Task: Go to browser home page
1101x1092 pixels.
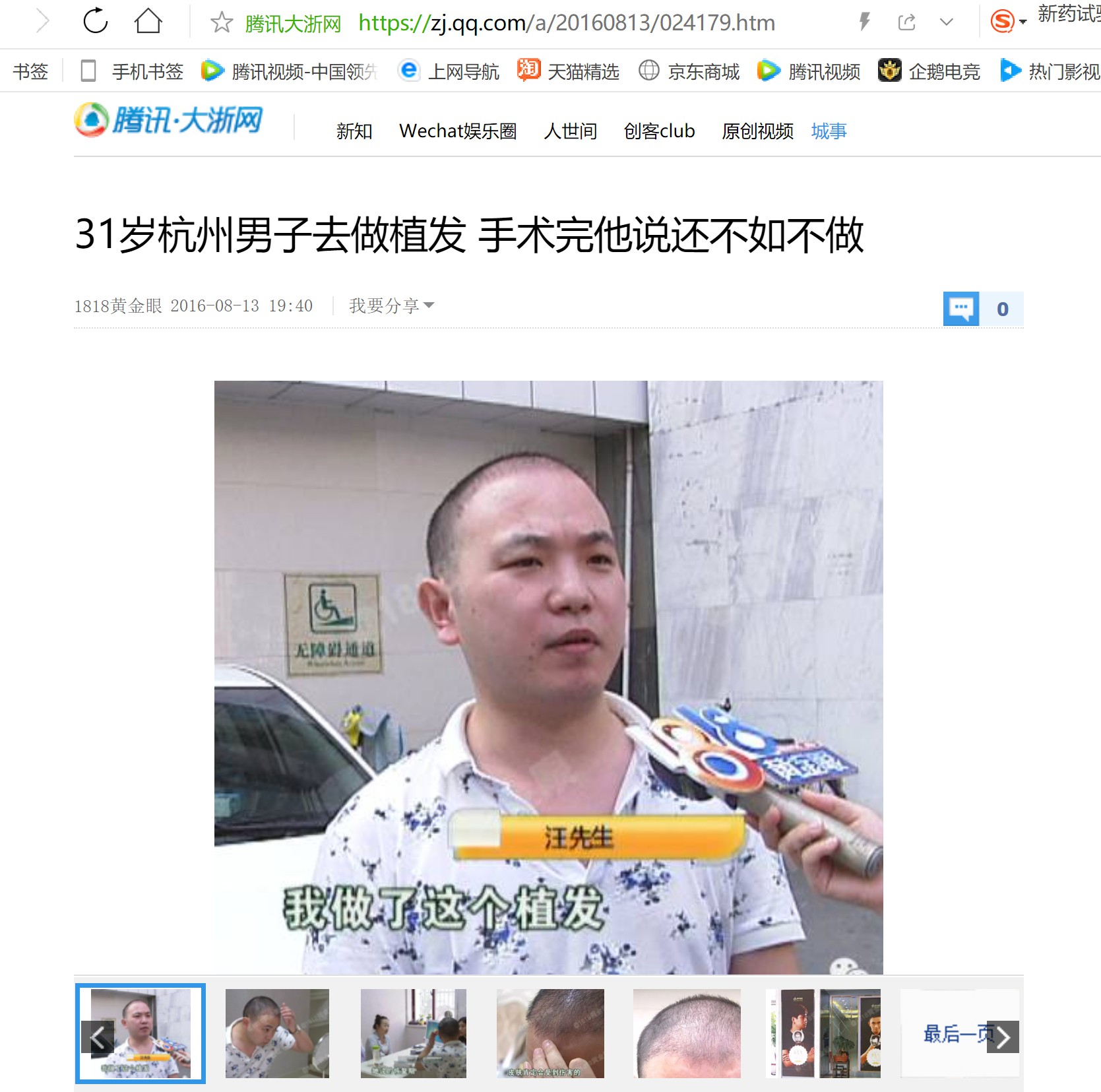Action: (148, 21)
